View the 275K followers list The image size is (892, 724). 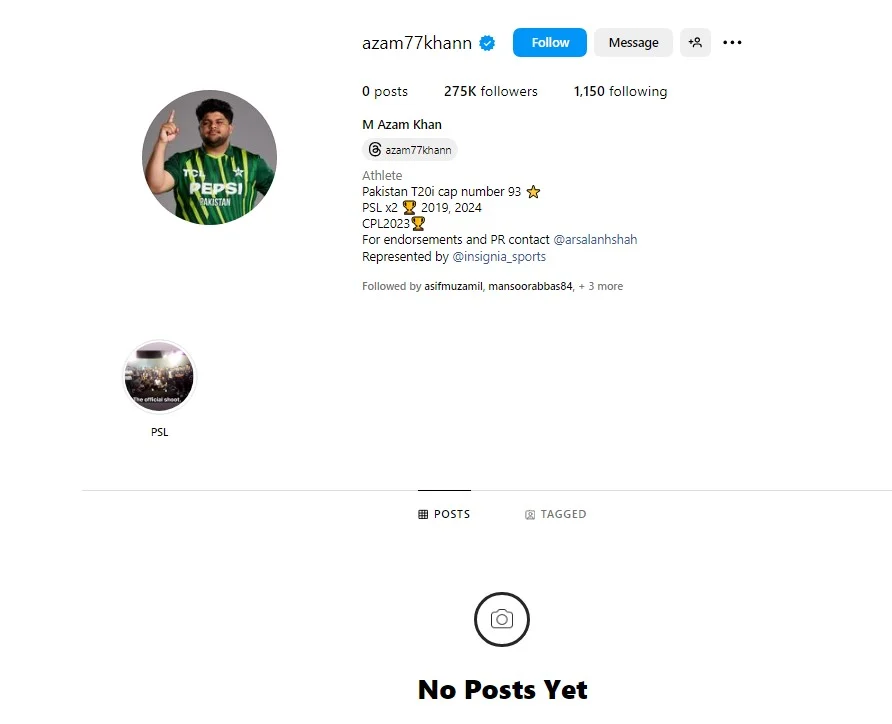click(x=490, y=91)
